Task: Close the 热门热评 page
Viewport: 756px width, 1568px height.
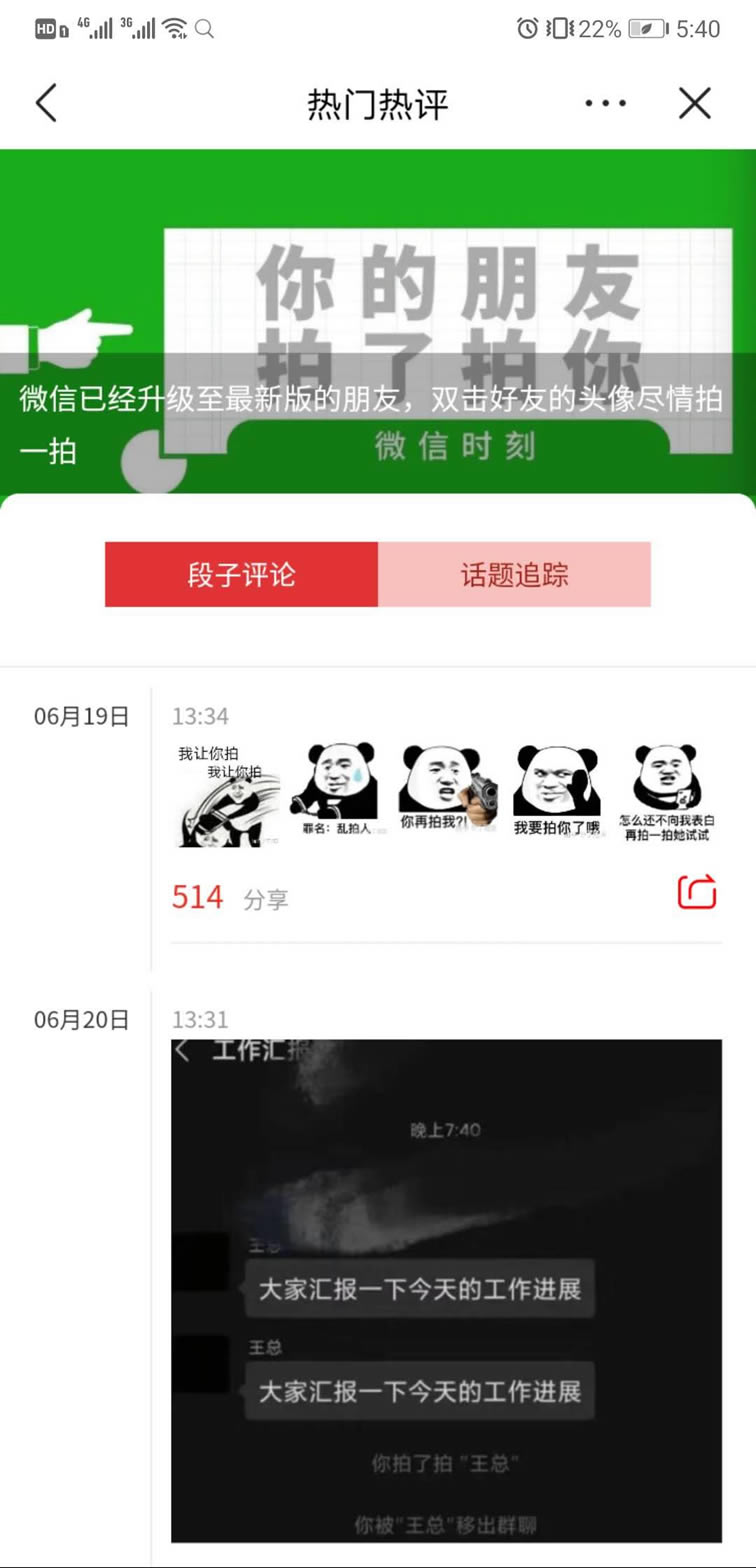Action: point(694,103)
